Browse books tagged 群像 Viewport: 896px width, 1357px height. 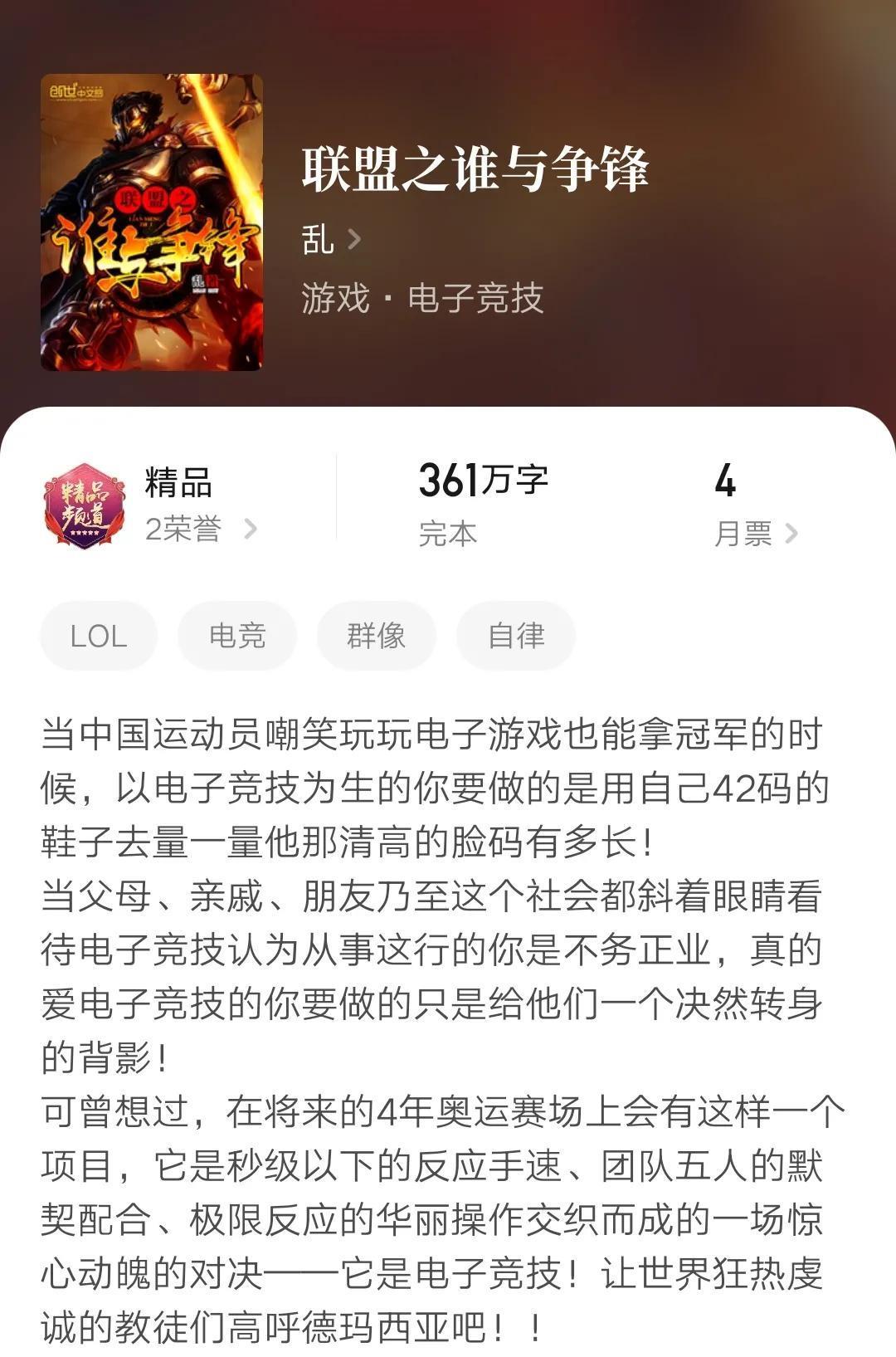[x=376, y=637]
